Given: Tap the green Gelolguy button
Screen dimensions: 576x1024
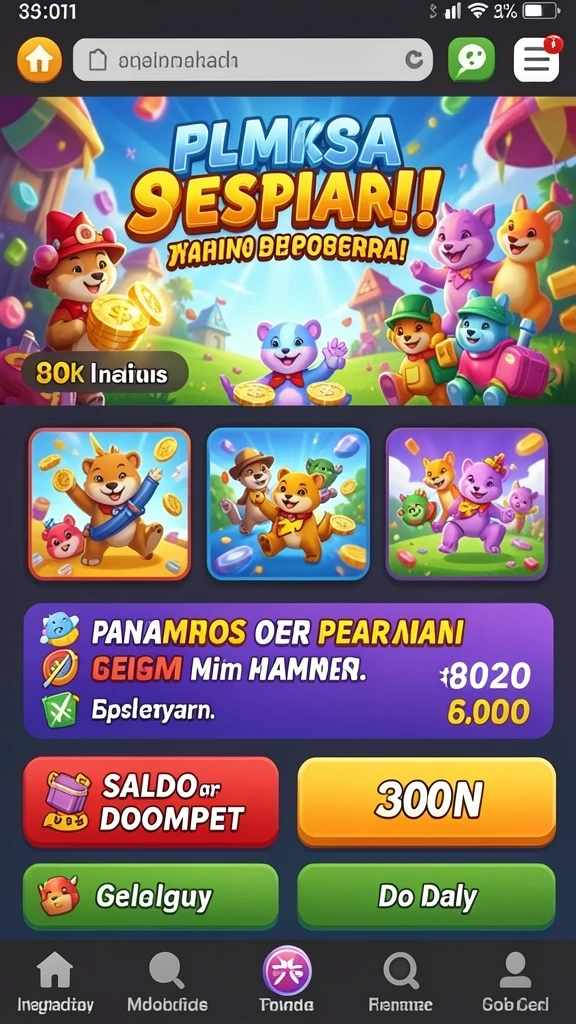Looking at the screenshot, I should [x=151, y=897].
